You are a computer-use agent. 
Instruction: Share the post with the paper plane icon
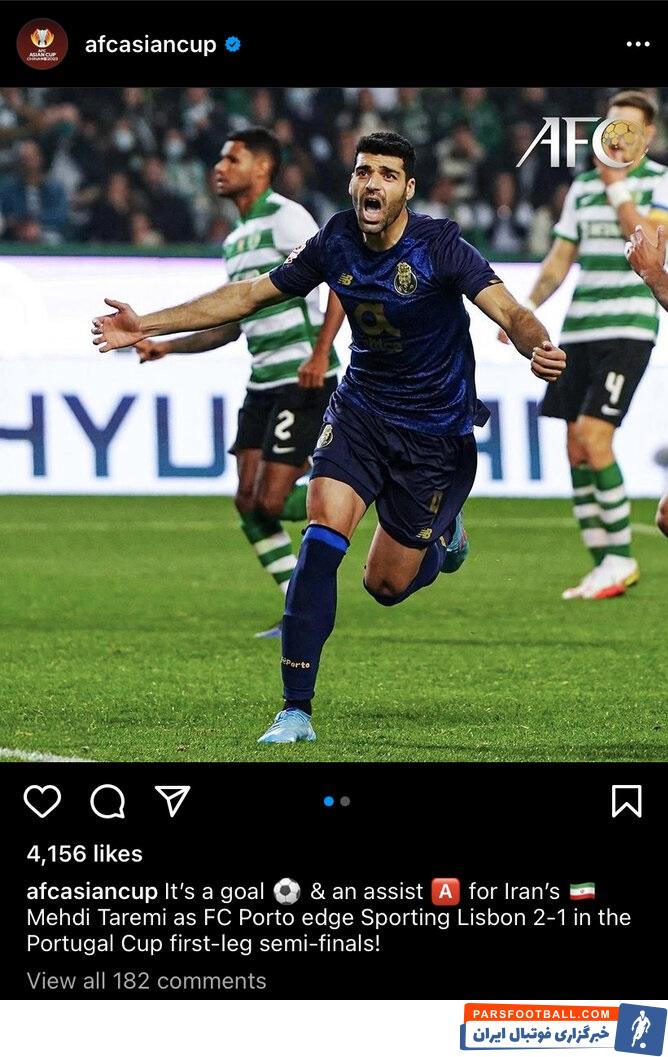(x=172, y=800)
